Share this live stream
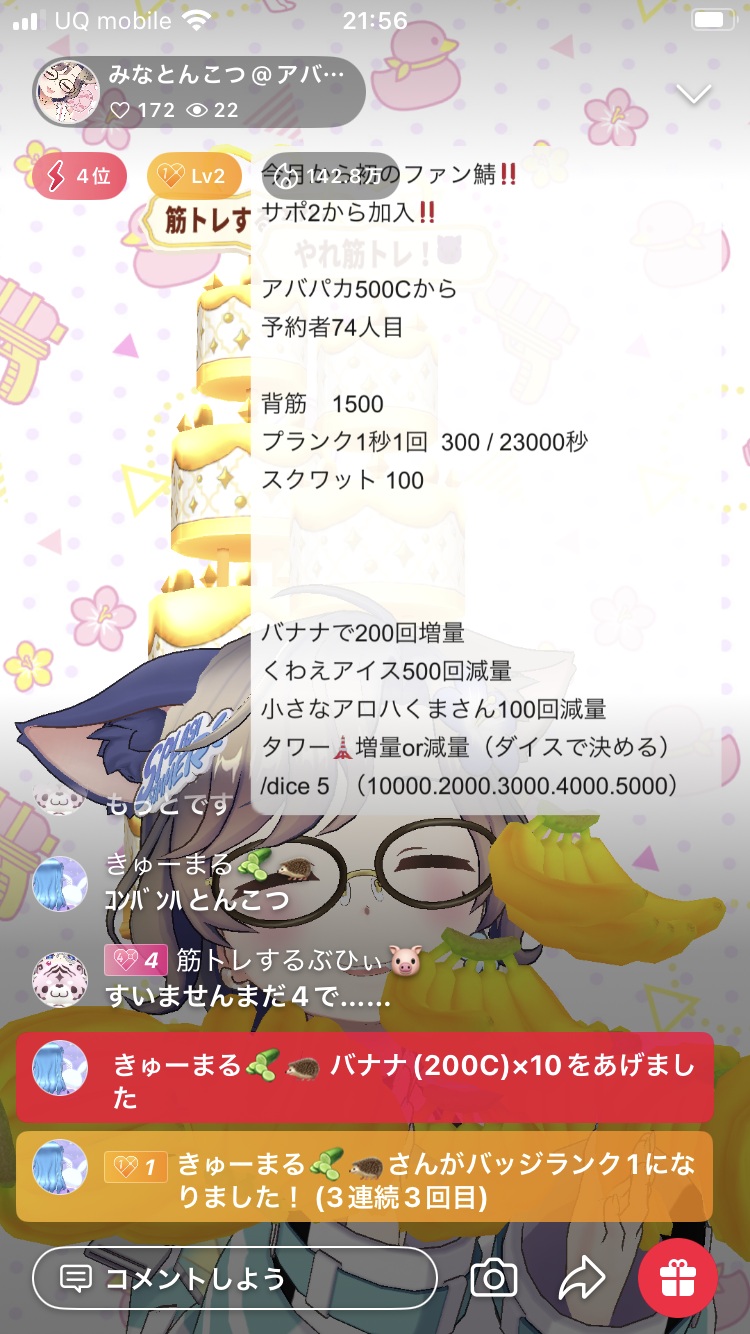Viewport: 750px width, 1334px height. tap(582, 1277)
